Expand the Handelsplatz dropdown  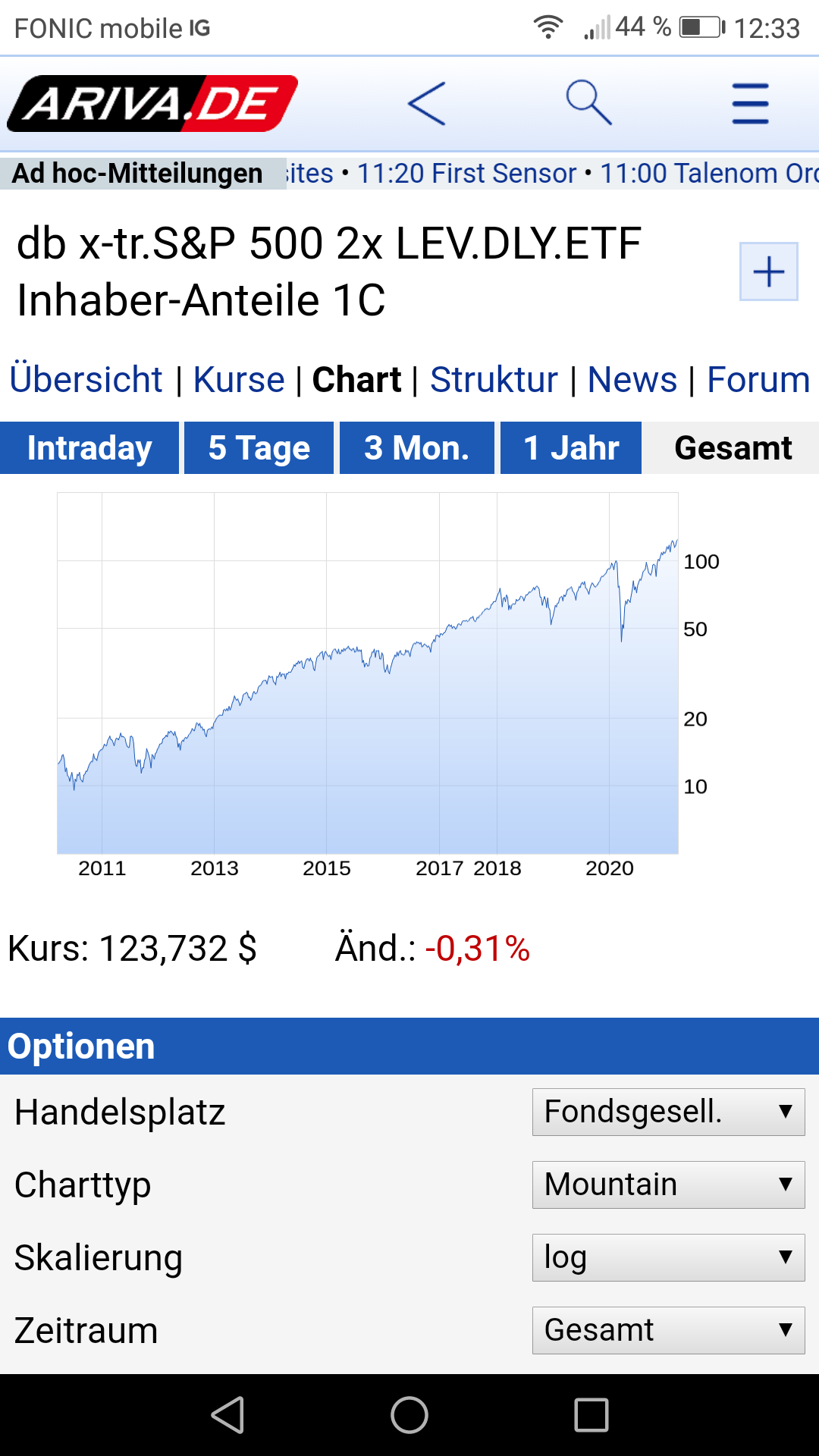click(668, 1112)
